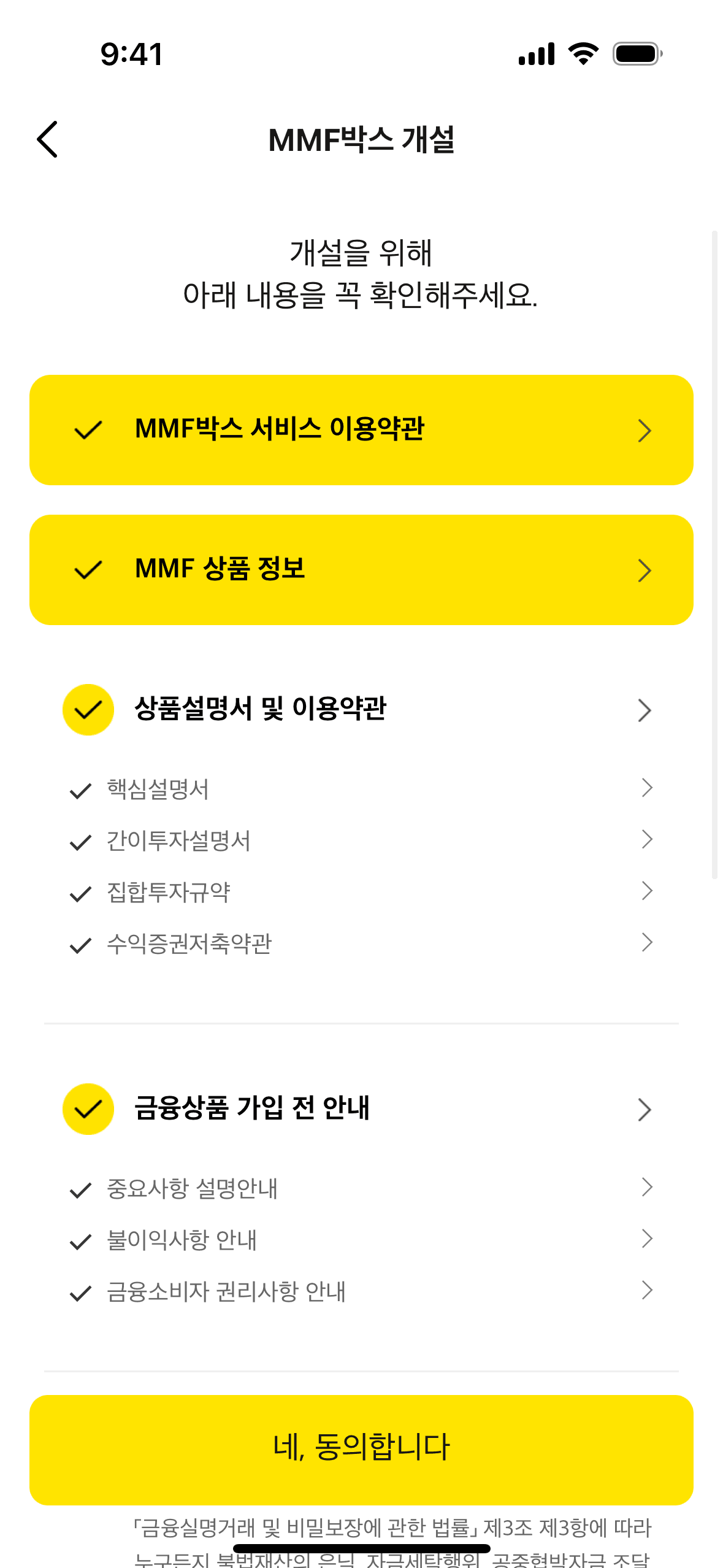Image resolution: width=723 pixels, height=1568 pixels.
Task: View 불이익사항 안내
Action: tap(361, 1240)
